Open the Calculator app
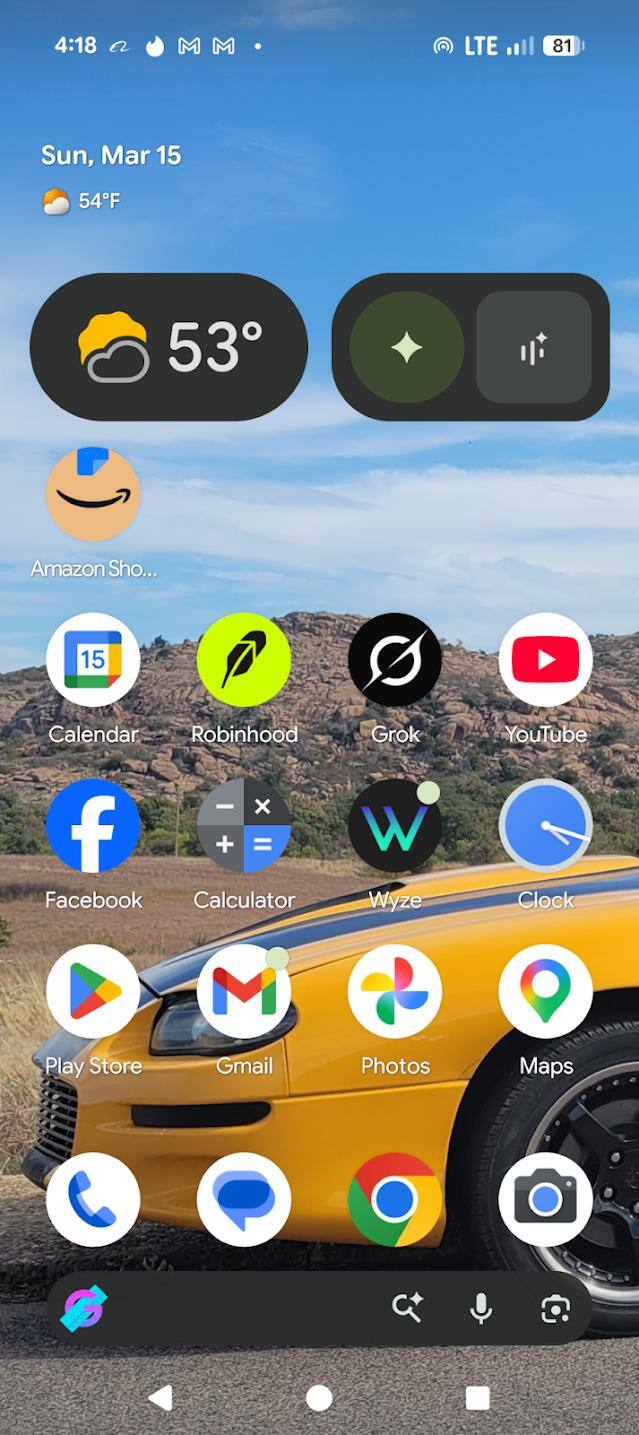Screen dimensions: 639x1435 point(244,826)
